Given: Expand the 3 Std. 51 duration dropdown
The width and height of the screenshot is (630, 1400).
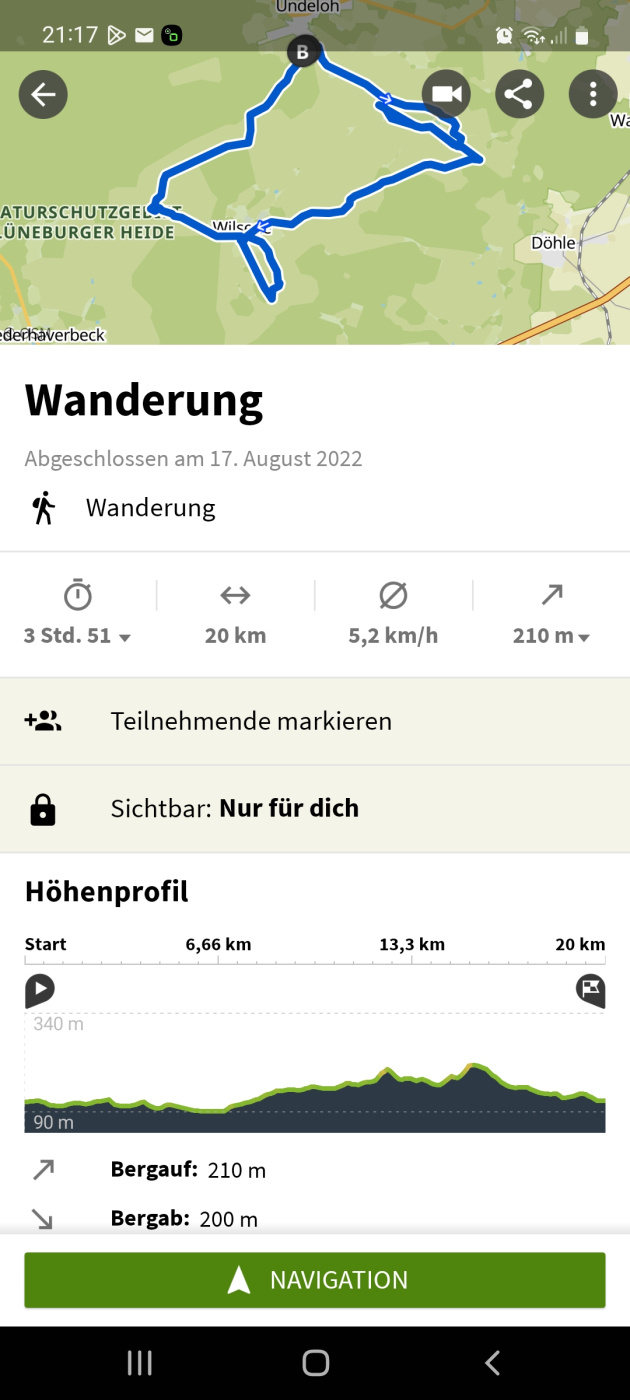Looking at the screenshot, I should [x=78, y=635].
